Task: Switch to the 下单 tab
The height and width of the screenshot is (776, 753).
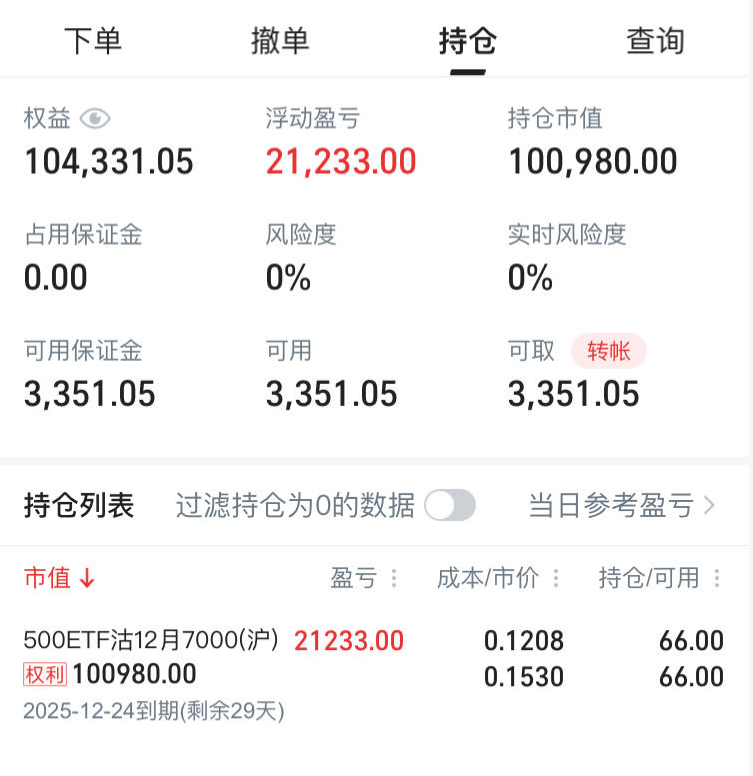Action: [x=93, y=41]
